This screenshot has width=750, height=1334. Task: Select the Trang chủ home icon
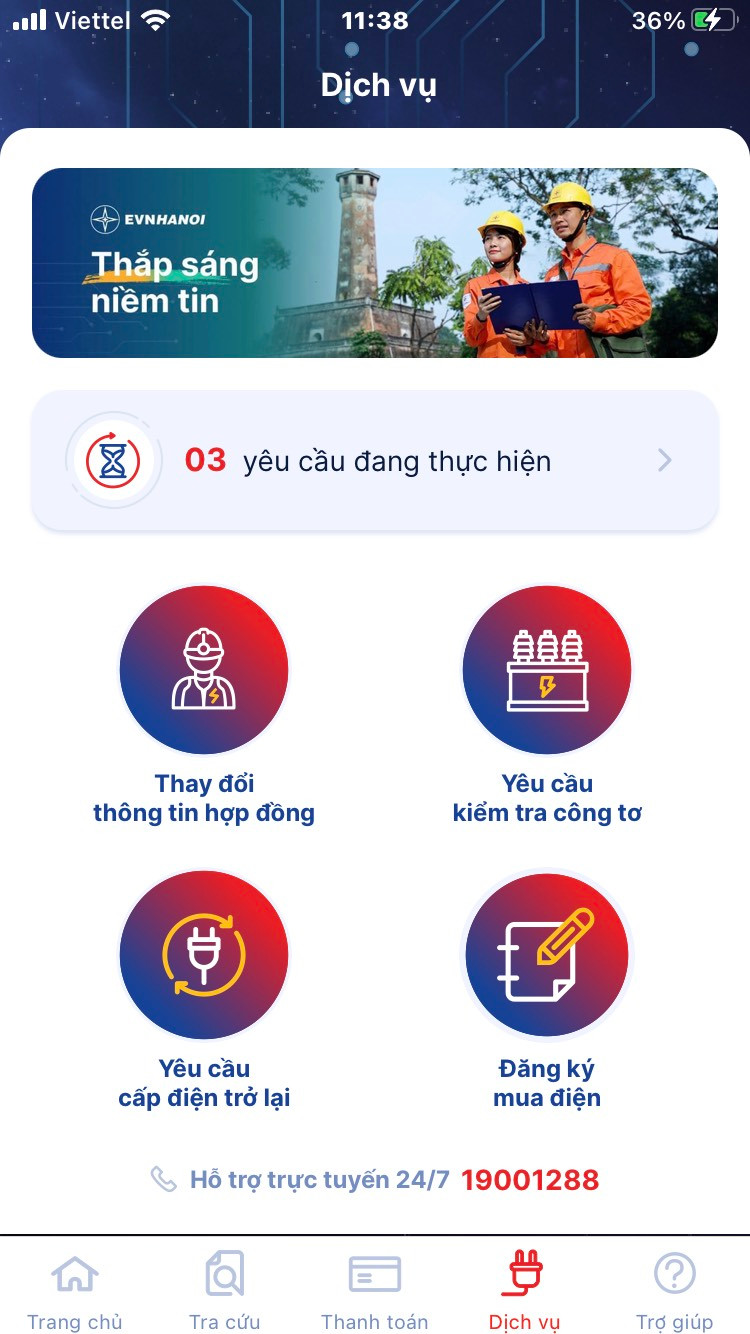click(75, 1272)
